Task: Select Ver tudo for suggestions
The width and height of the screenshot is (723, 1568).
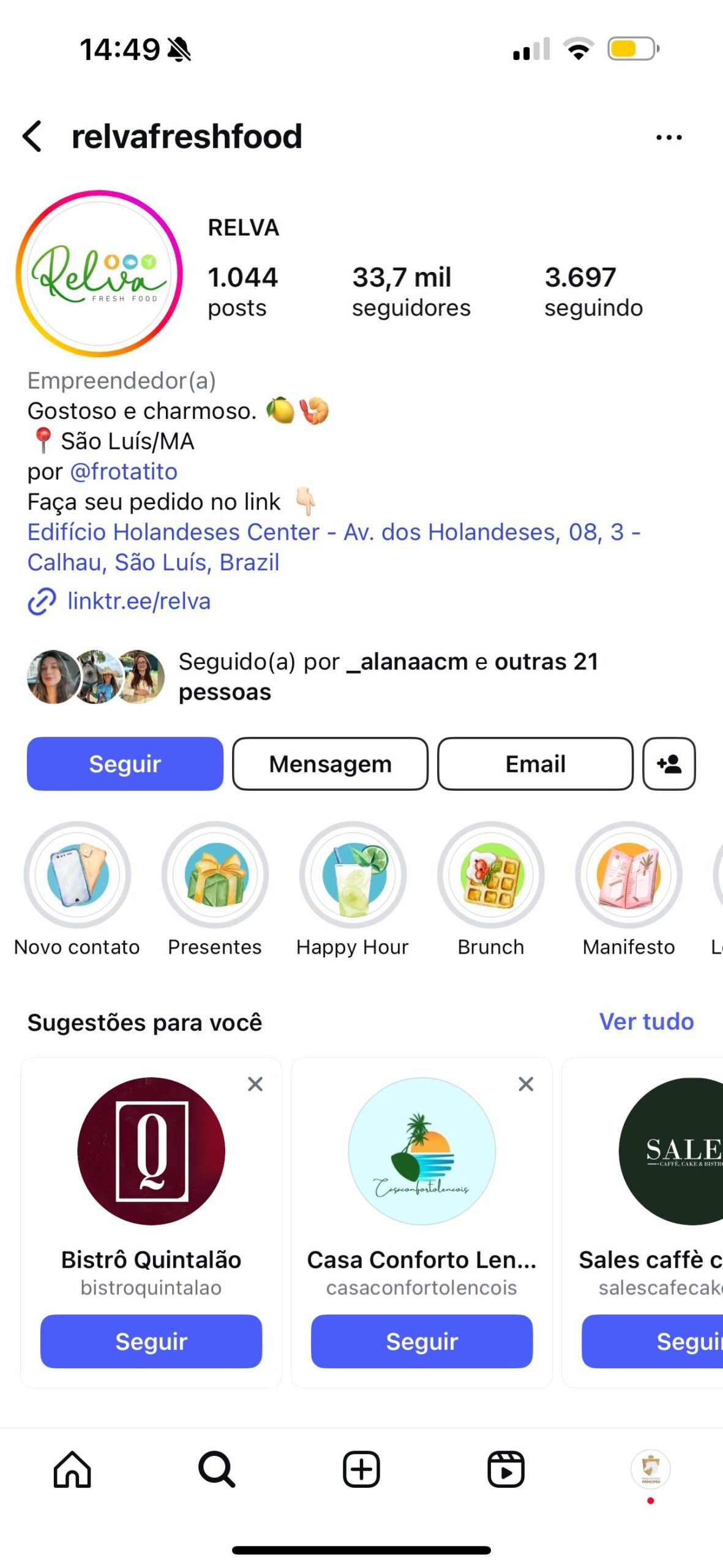Action: tap(646, 1022)
